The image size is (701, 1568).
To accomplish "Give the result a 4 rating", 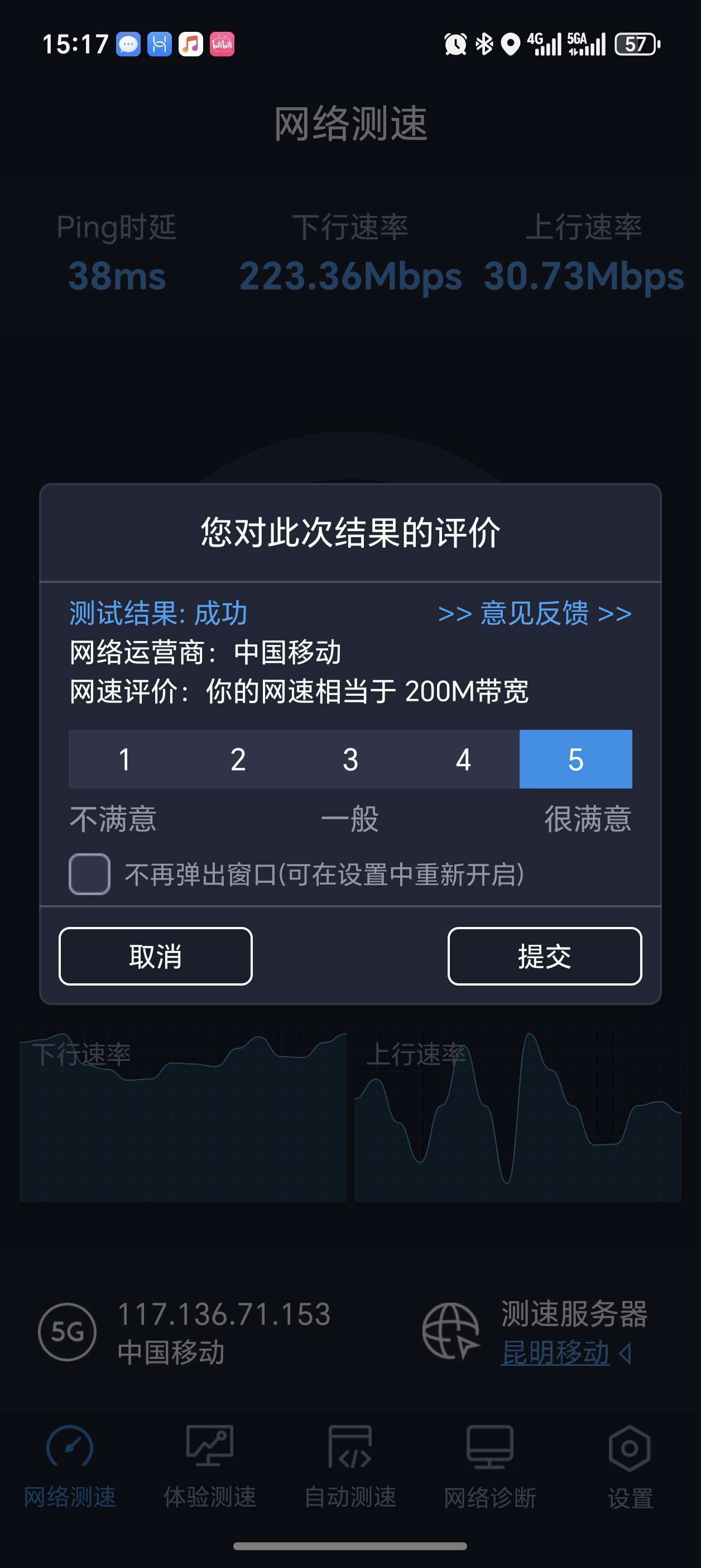I will (x=463, y=759).
